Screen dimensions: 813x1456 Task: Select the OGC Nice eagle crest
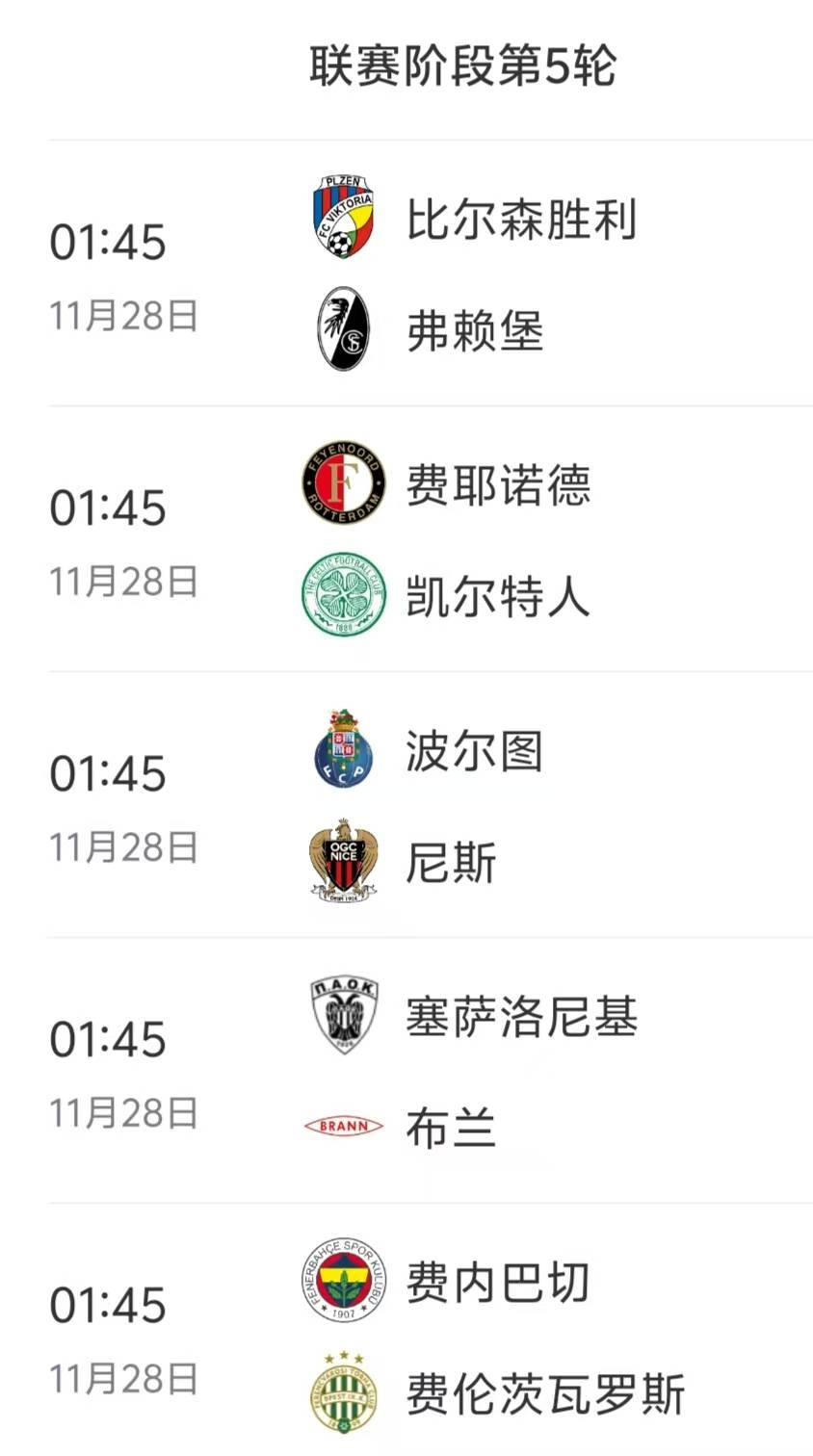coord(343,857)
